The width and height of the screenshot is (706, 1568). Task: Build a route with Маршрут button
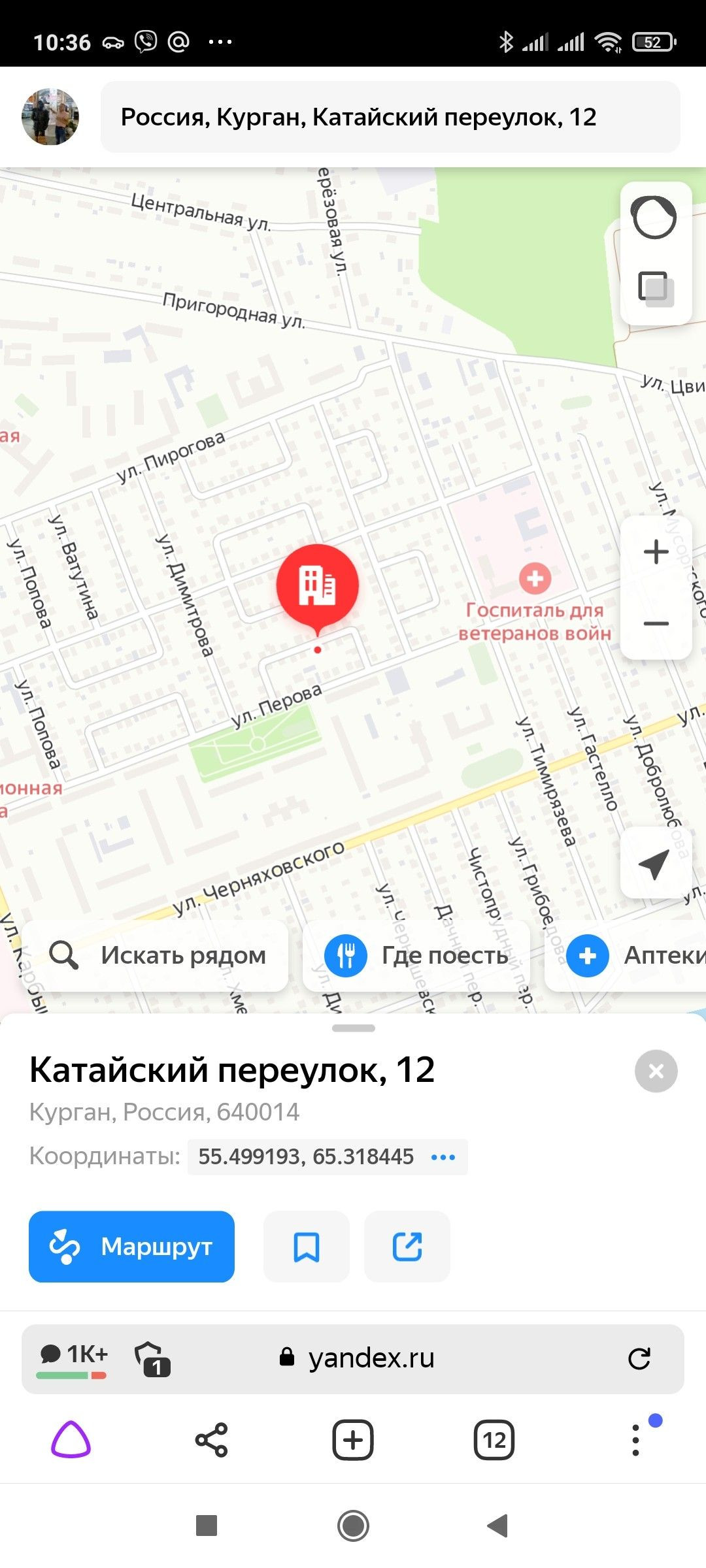click(131, 1247)
